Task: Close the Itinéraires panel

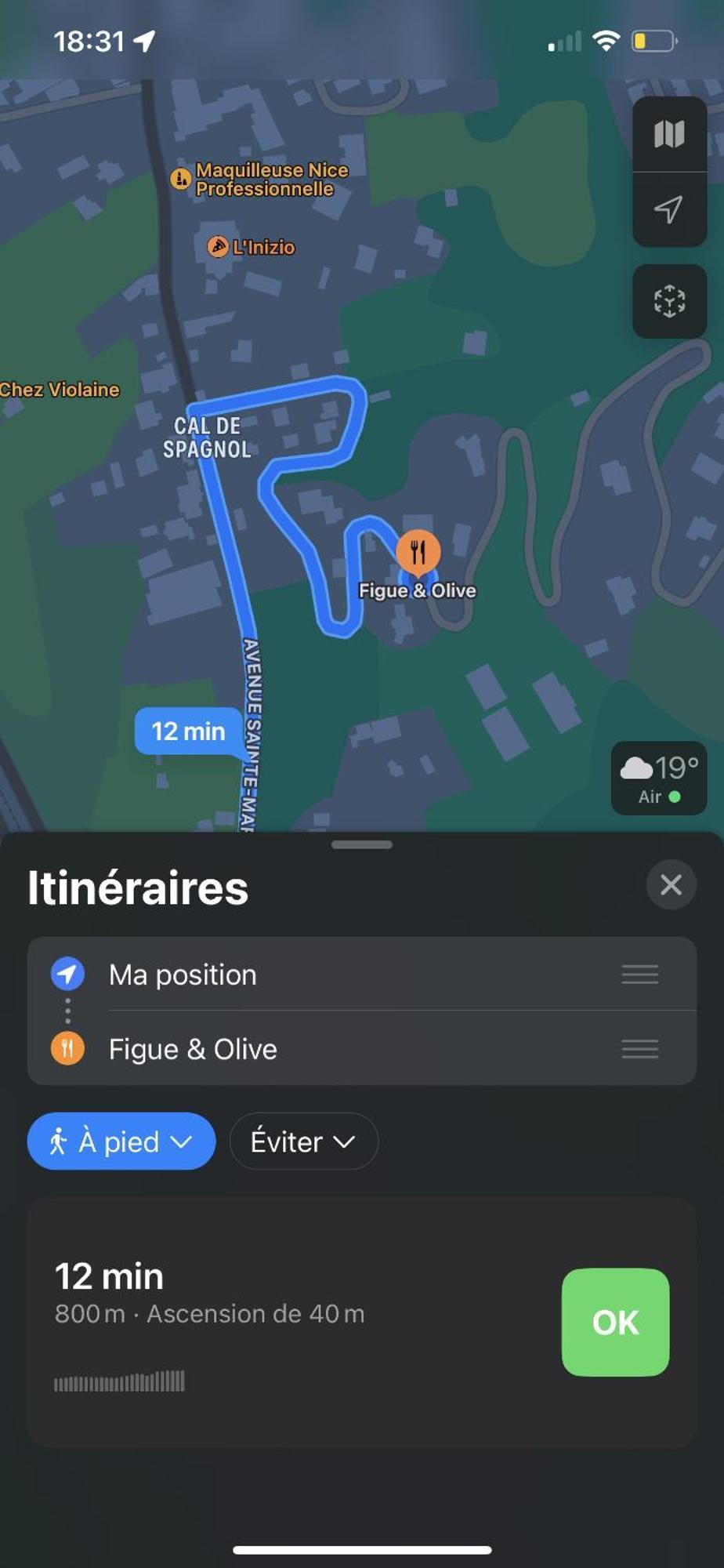Action: (671, 885)
